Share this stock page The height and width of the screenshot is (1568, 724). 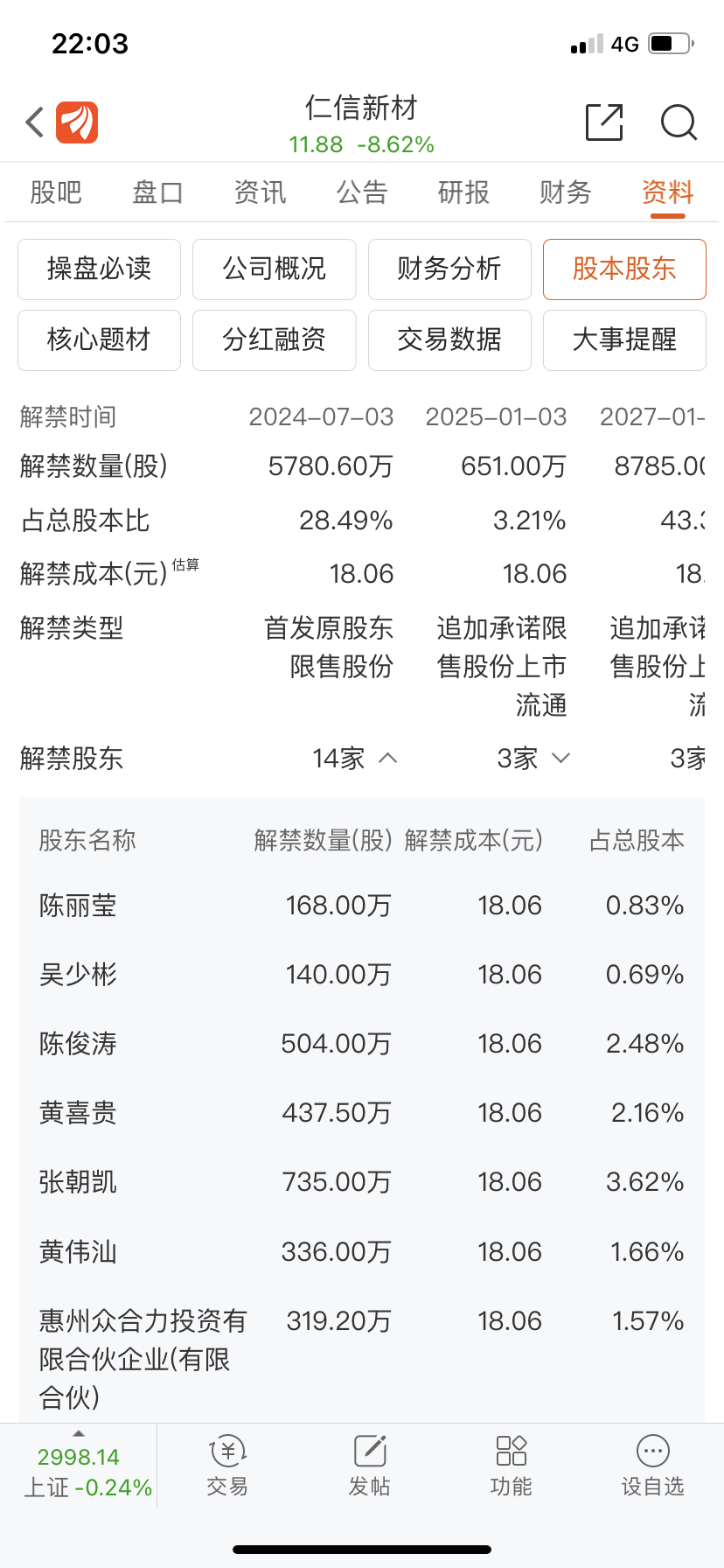(604, 122)
